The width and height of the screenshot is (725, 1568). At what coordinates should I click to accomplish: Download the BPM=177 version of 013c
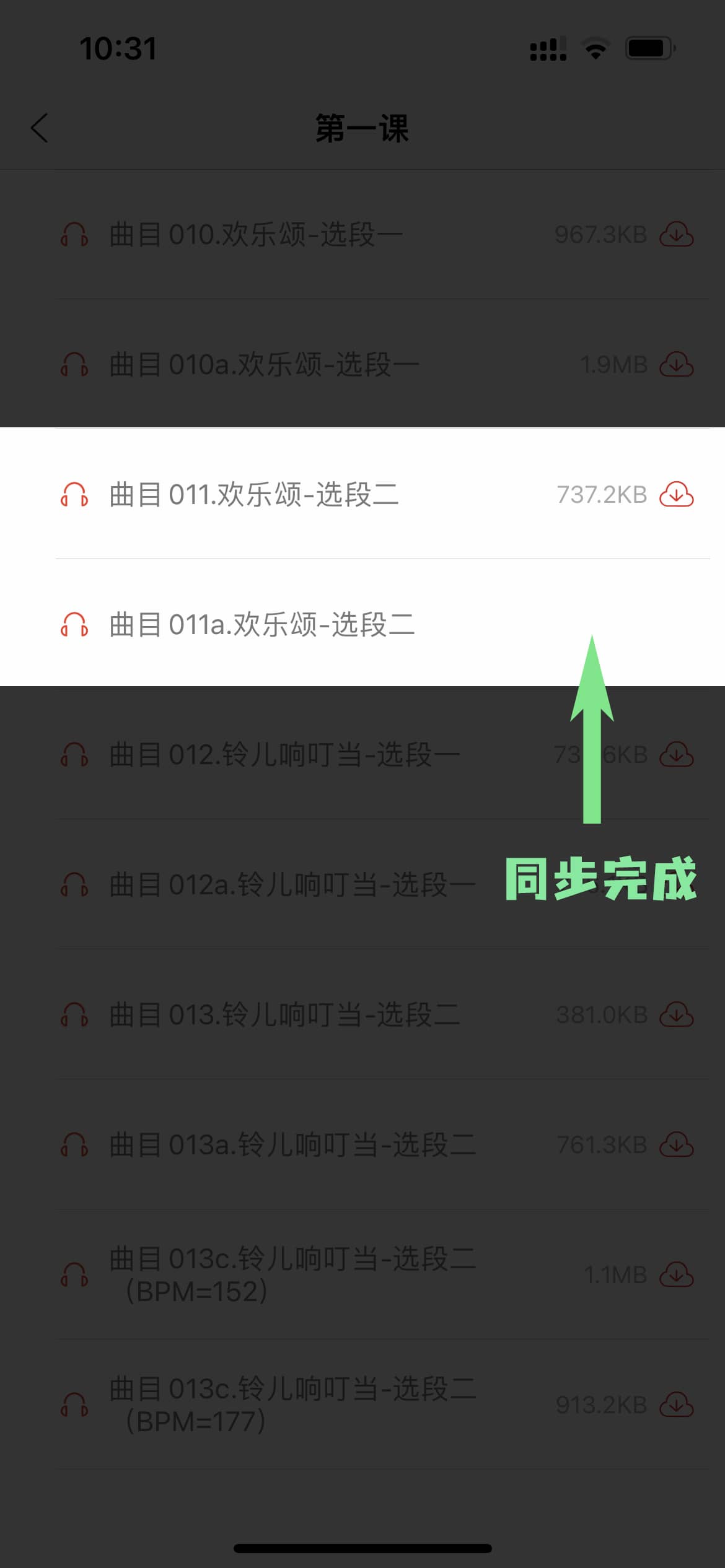tap(676, 1405)
